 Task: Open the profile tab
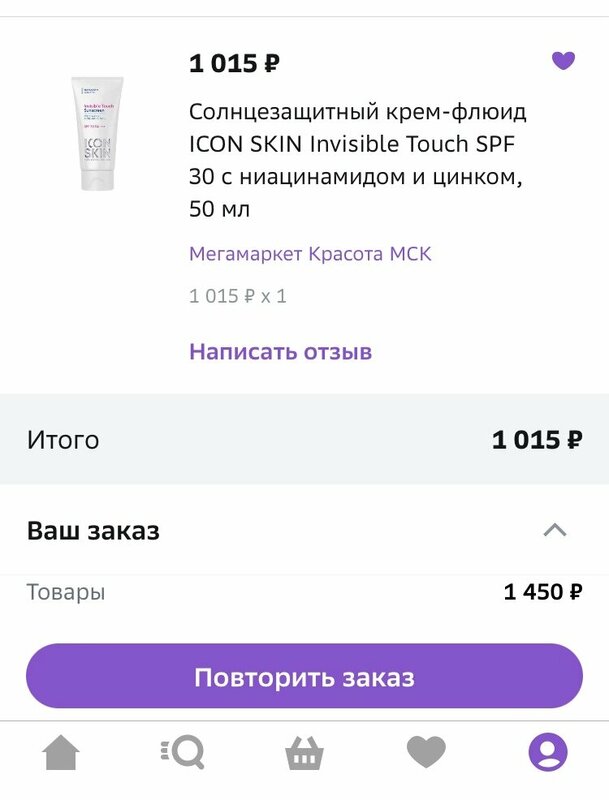pos(548,752)
